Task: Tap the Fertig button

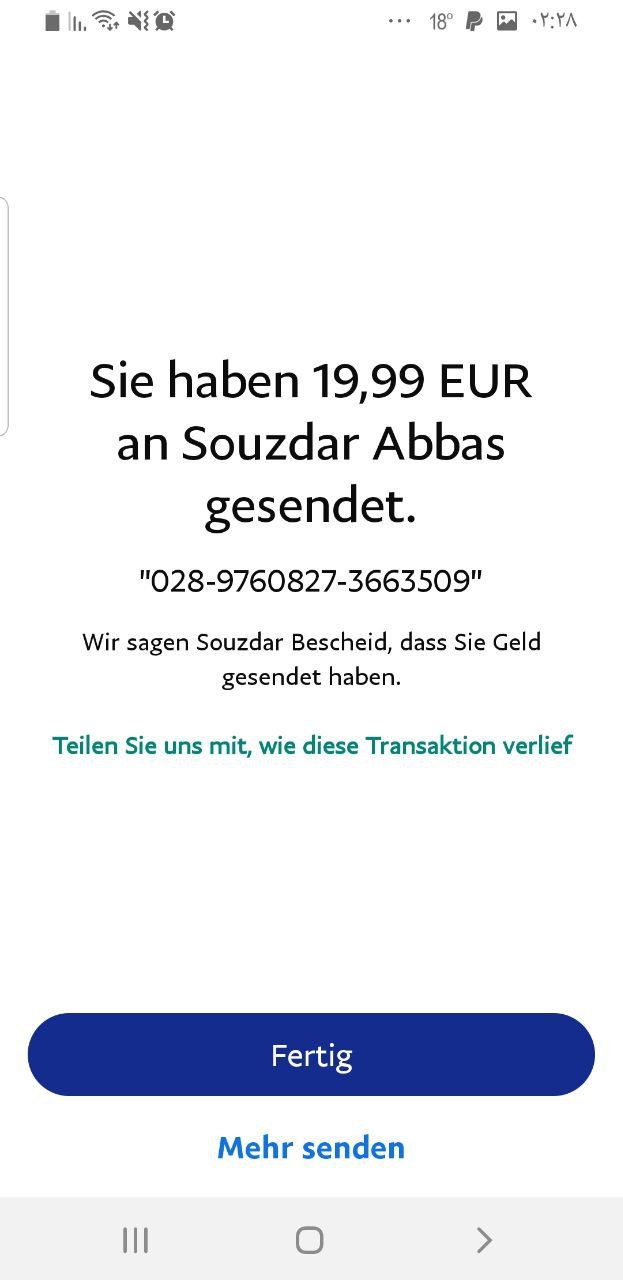Action: pyautogui.click(x=311, y=1055)
